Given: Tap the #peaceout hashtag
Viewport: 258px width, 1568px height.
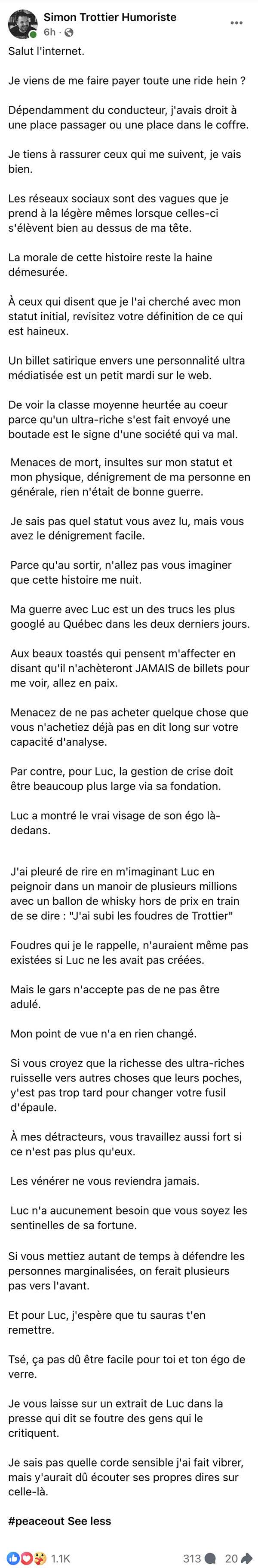Looking at the screenshot, I should (x=36, y=1521).
